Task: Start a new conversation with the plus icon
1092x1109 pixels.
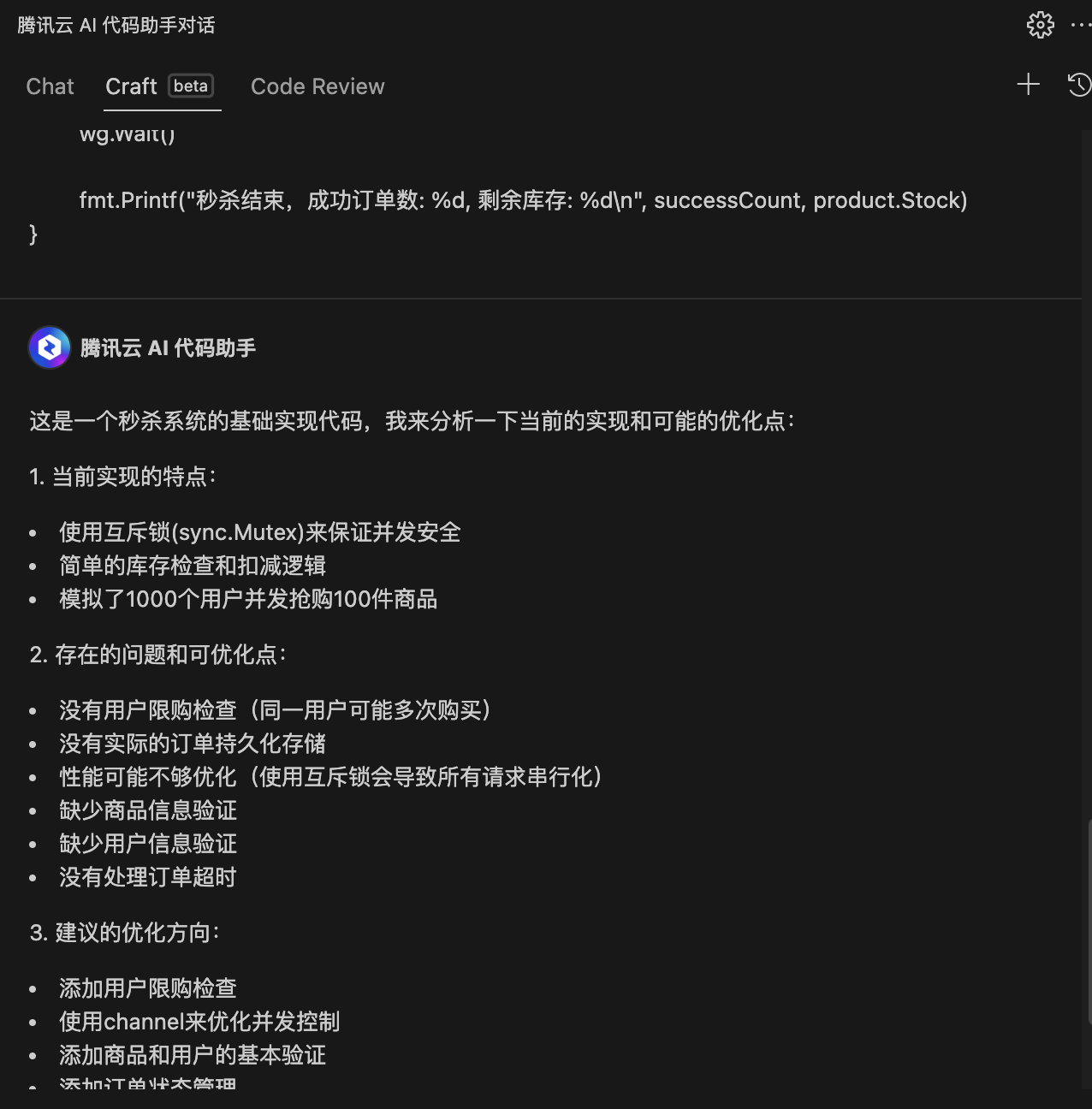Action: [1028, 84]
